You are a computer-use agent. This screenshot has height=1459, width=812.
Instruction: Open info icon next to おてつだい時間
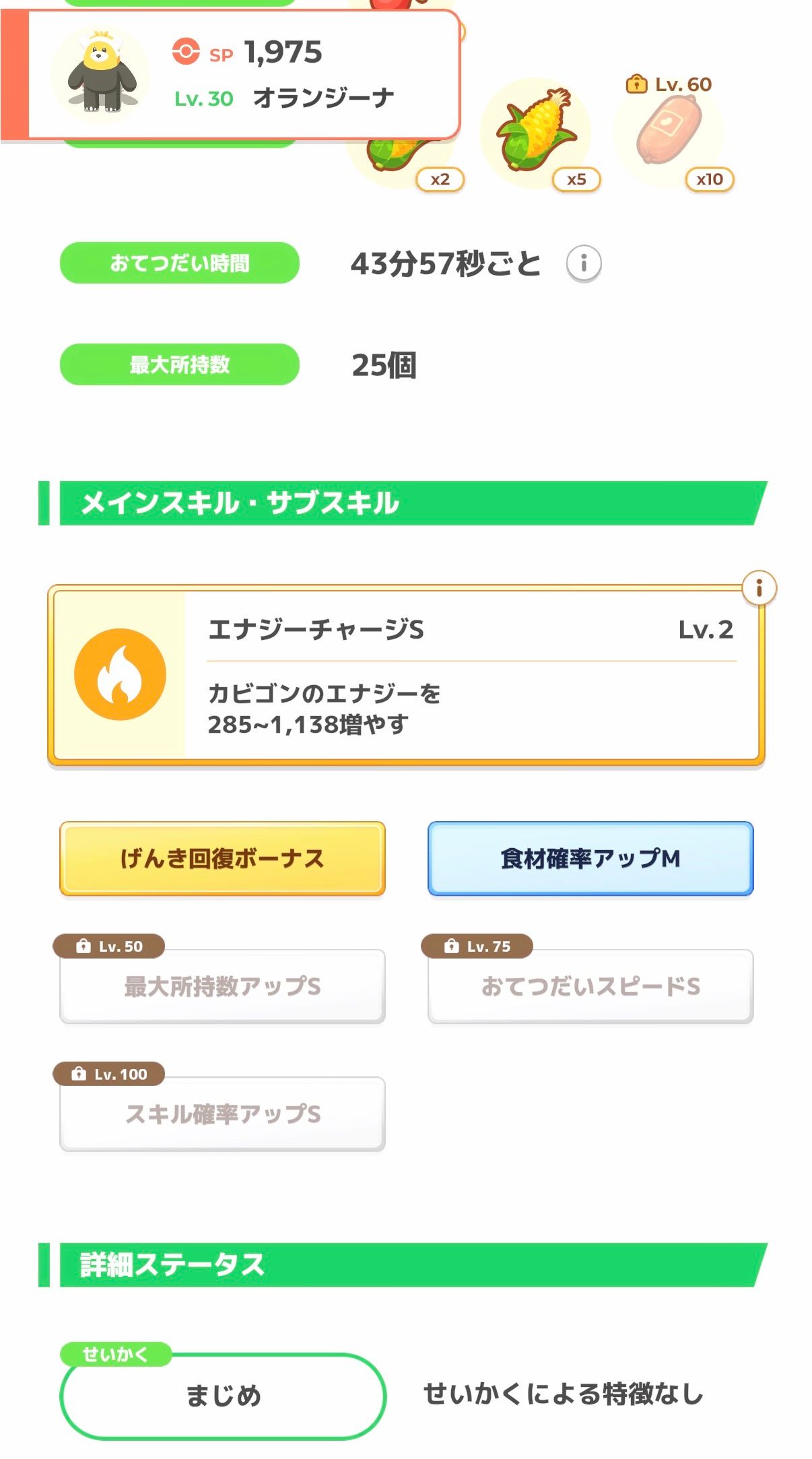583,263
